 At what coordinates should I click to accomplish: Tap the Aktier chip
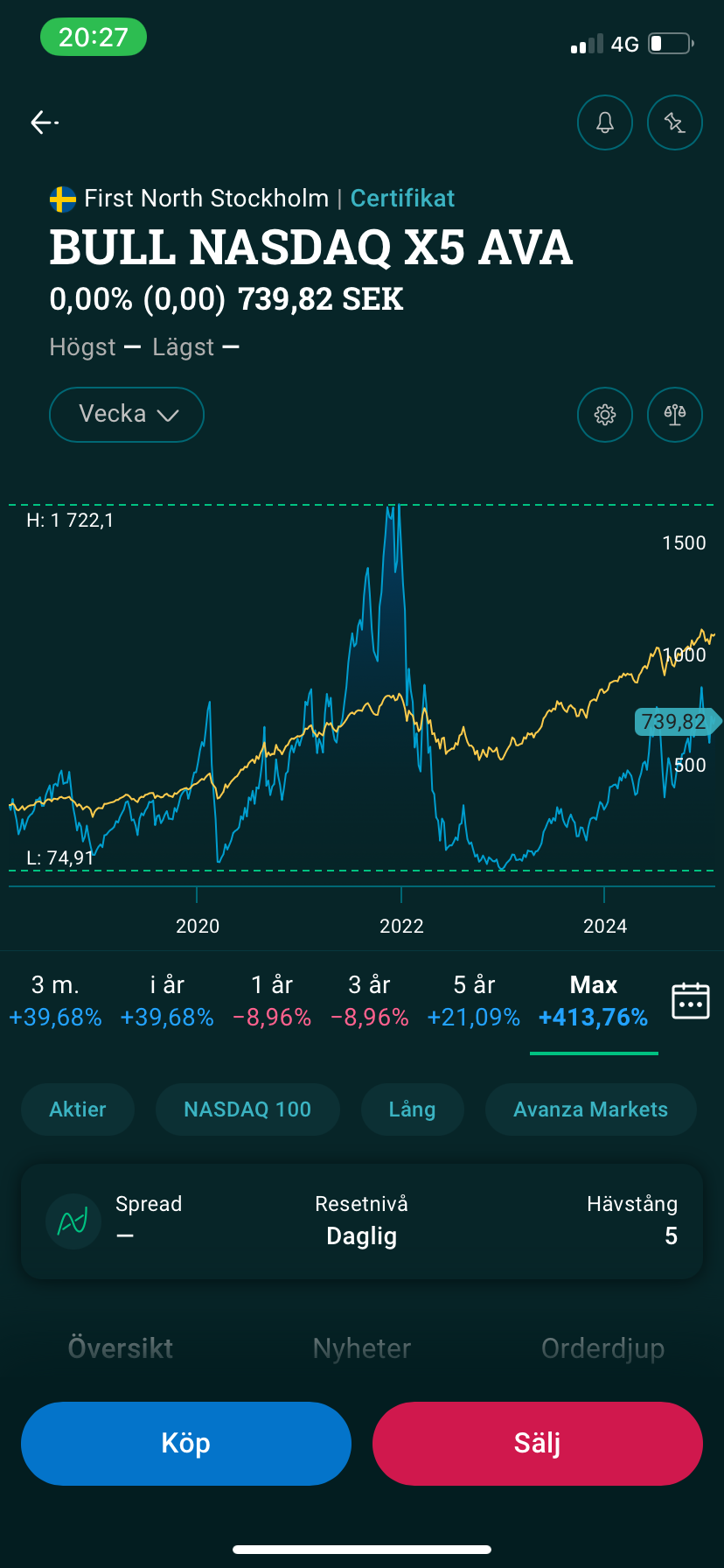78,1109
